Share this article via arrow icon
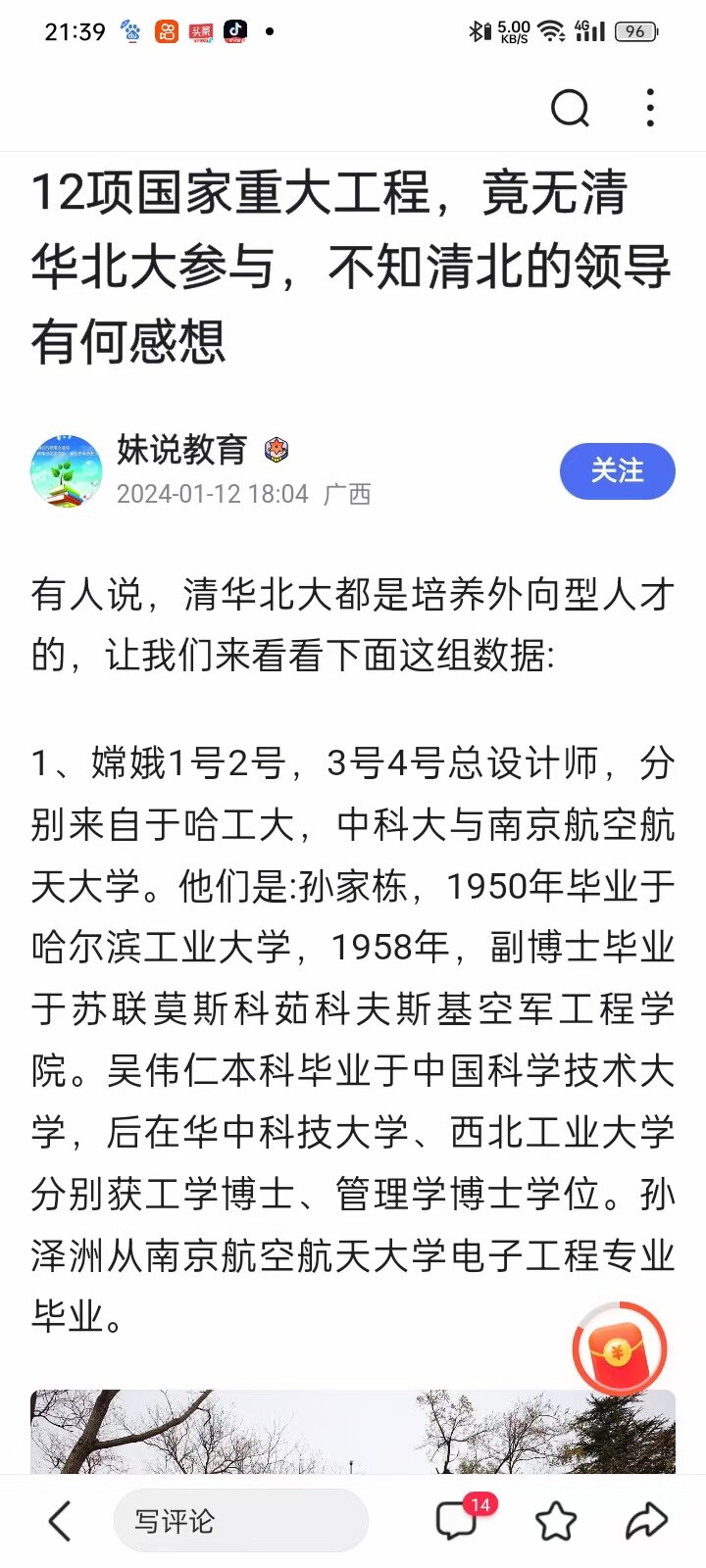 click(646, 1521)
